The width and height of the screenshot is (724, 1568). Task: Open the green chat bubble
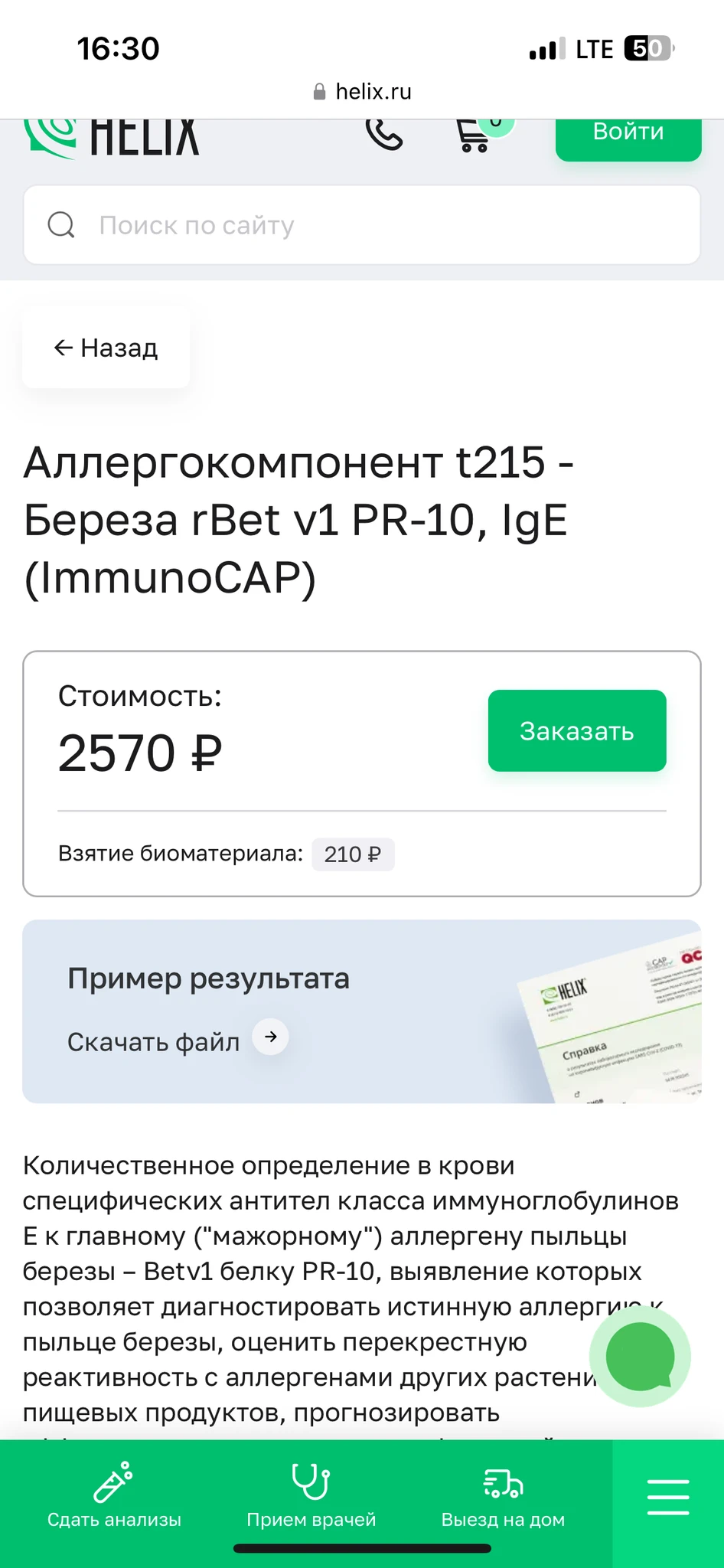point(640,1357)
